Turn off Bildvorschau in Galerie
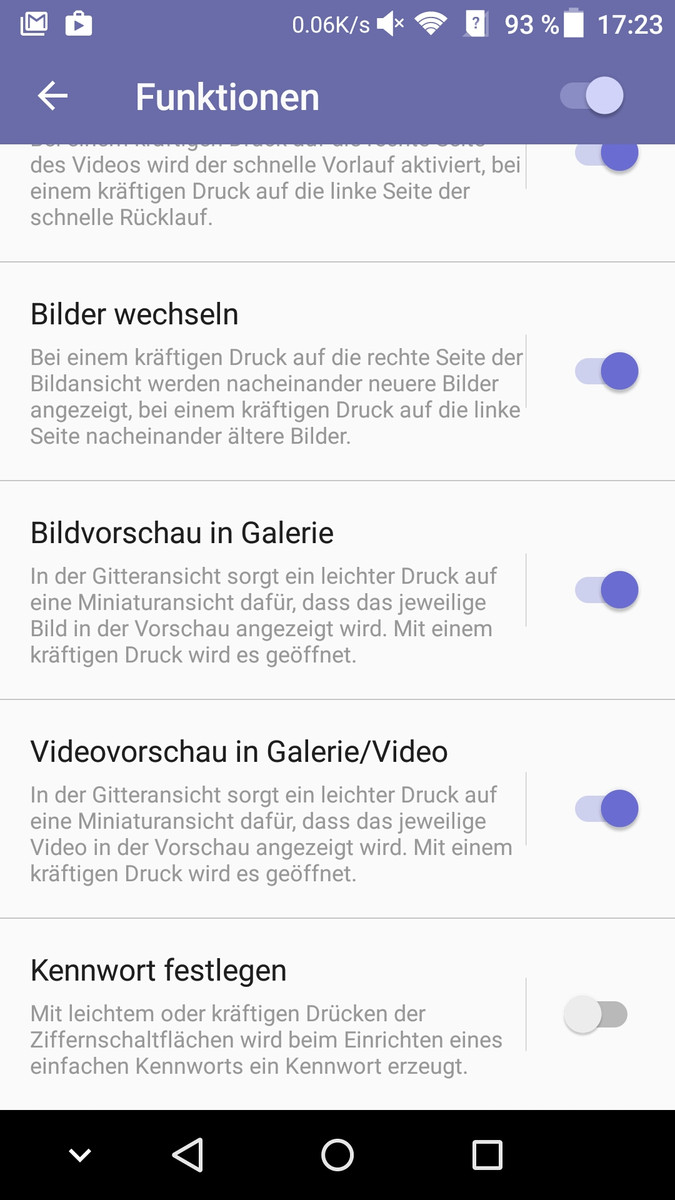 (606, 590)
